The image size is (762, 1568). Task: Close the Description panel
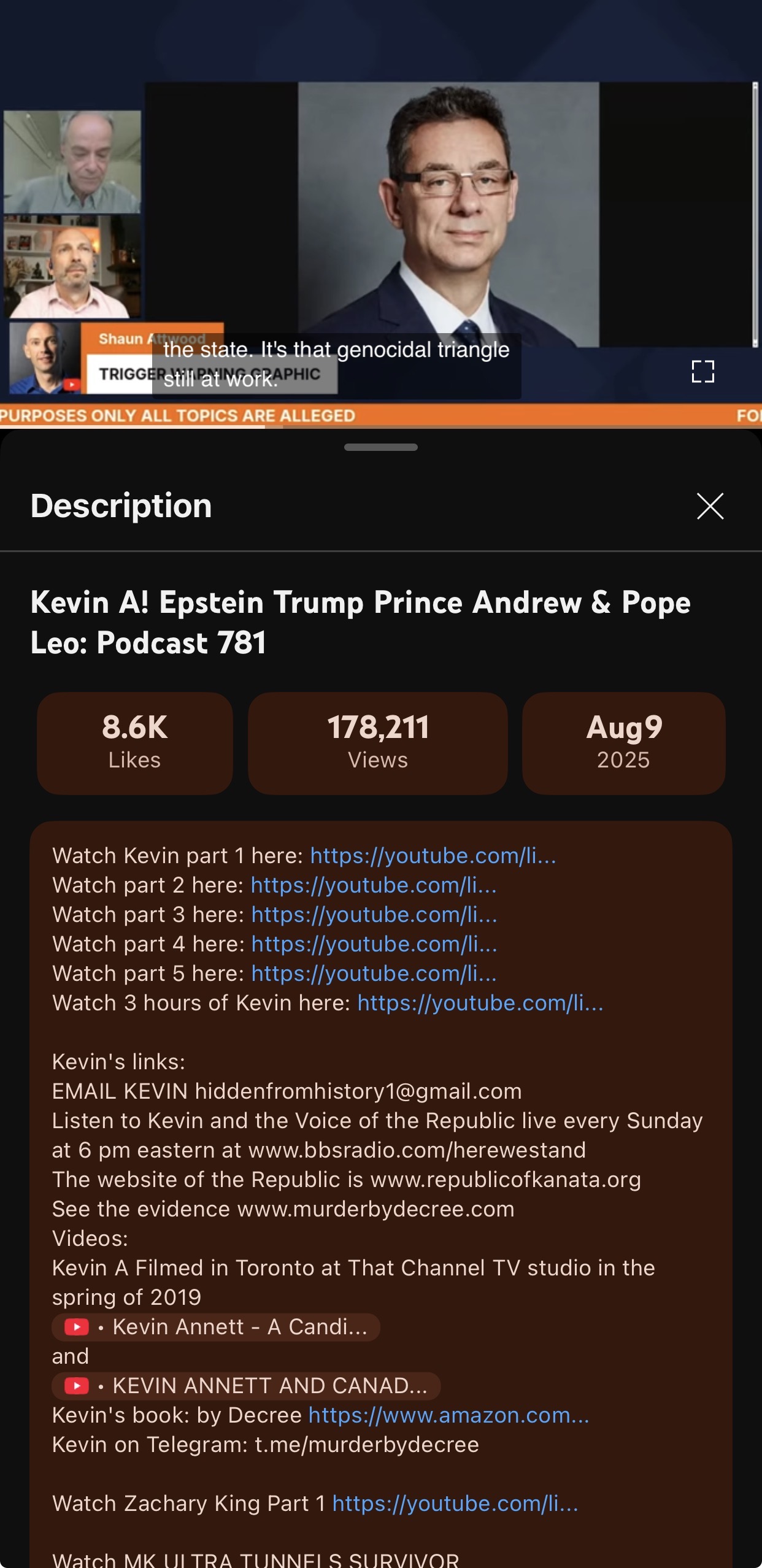(x=710, y=506)
